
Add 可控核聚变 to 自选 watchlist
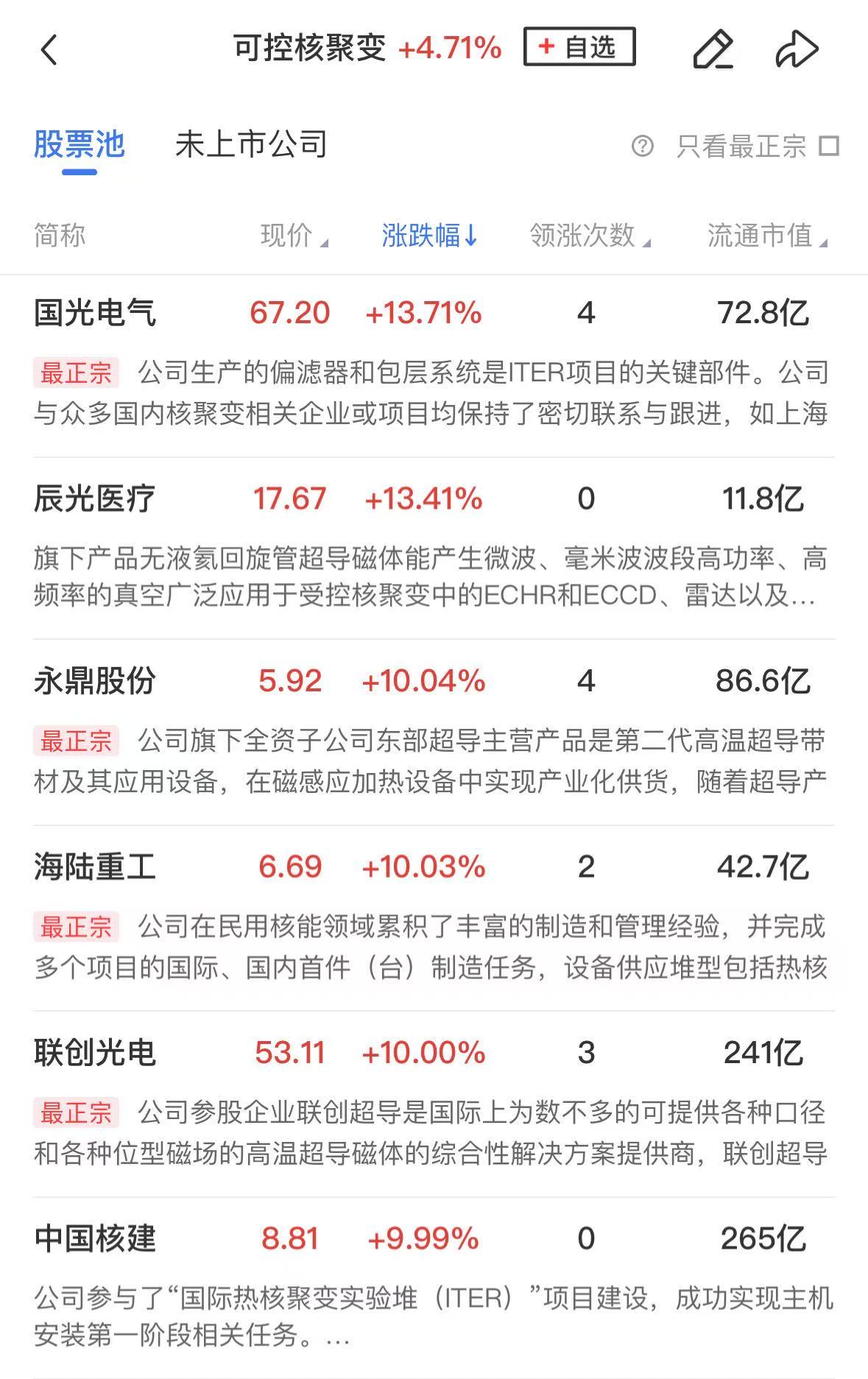(x=579, y=47)
